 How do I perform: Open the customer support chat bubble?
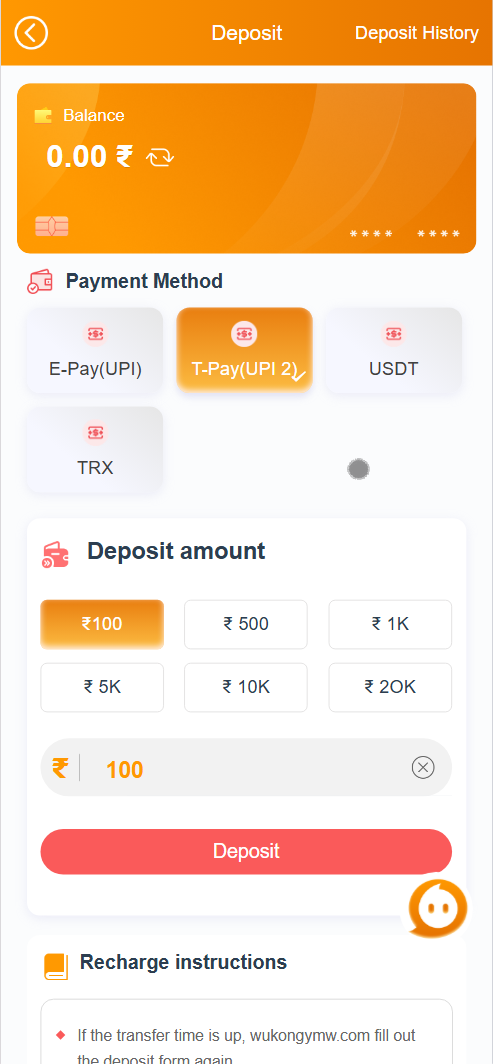[438, 909]
